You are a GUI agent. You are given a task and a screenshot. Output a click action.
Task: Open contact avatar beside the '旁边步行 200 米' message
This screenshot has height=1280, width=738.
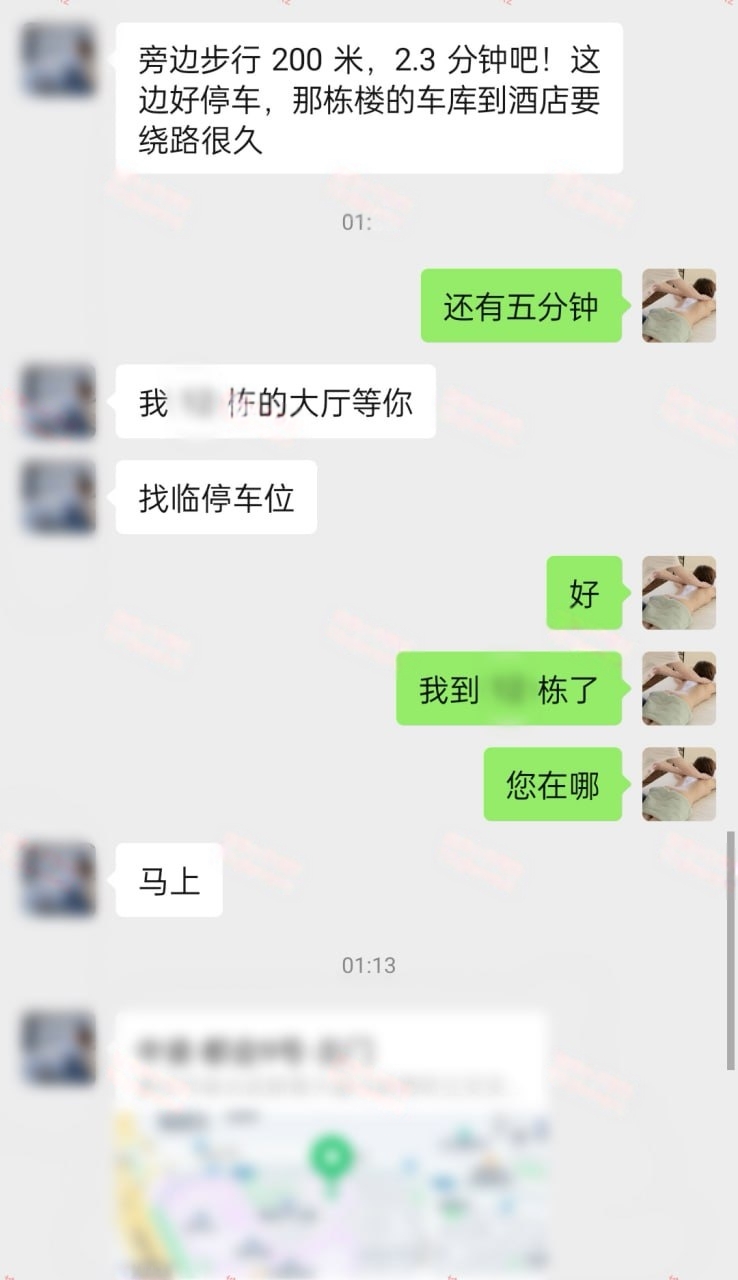click(x=59, y=60)
